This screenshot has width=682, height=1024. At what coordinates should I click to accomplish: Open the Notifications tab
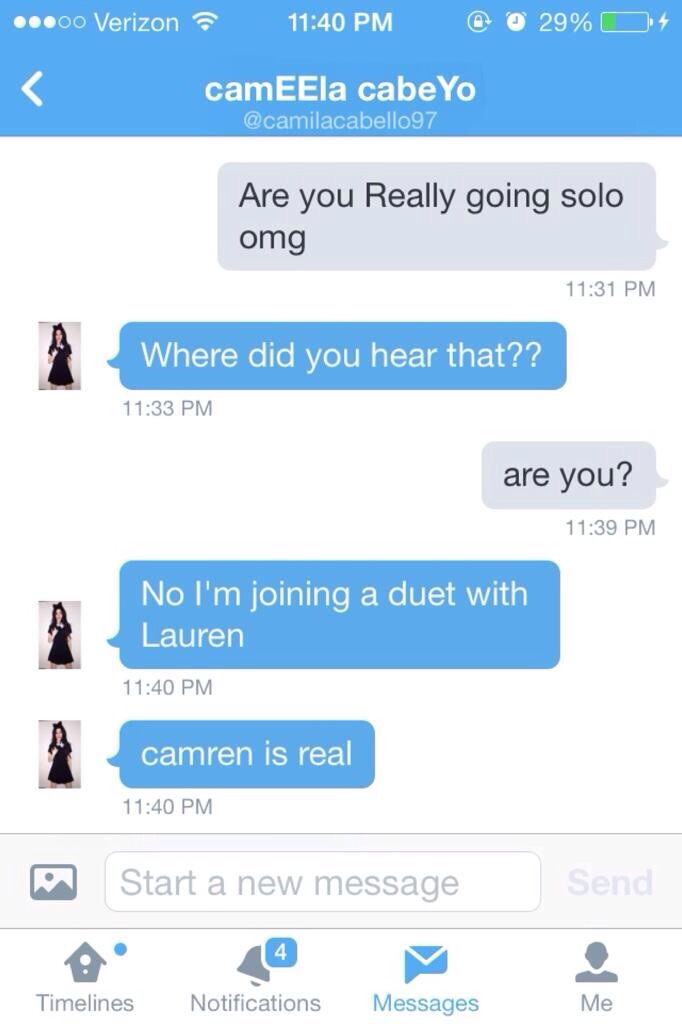256,977
